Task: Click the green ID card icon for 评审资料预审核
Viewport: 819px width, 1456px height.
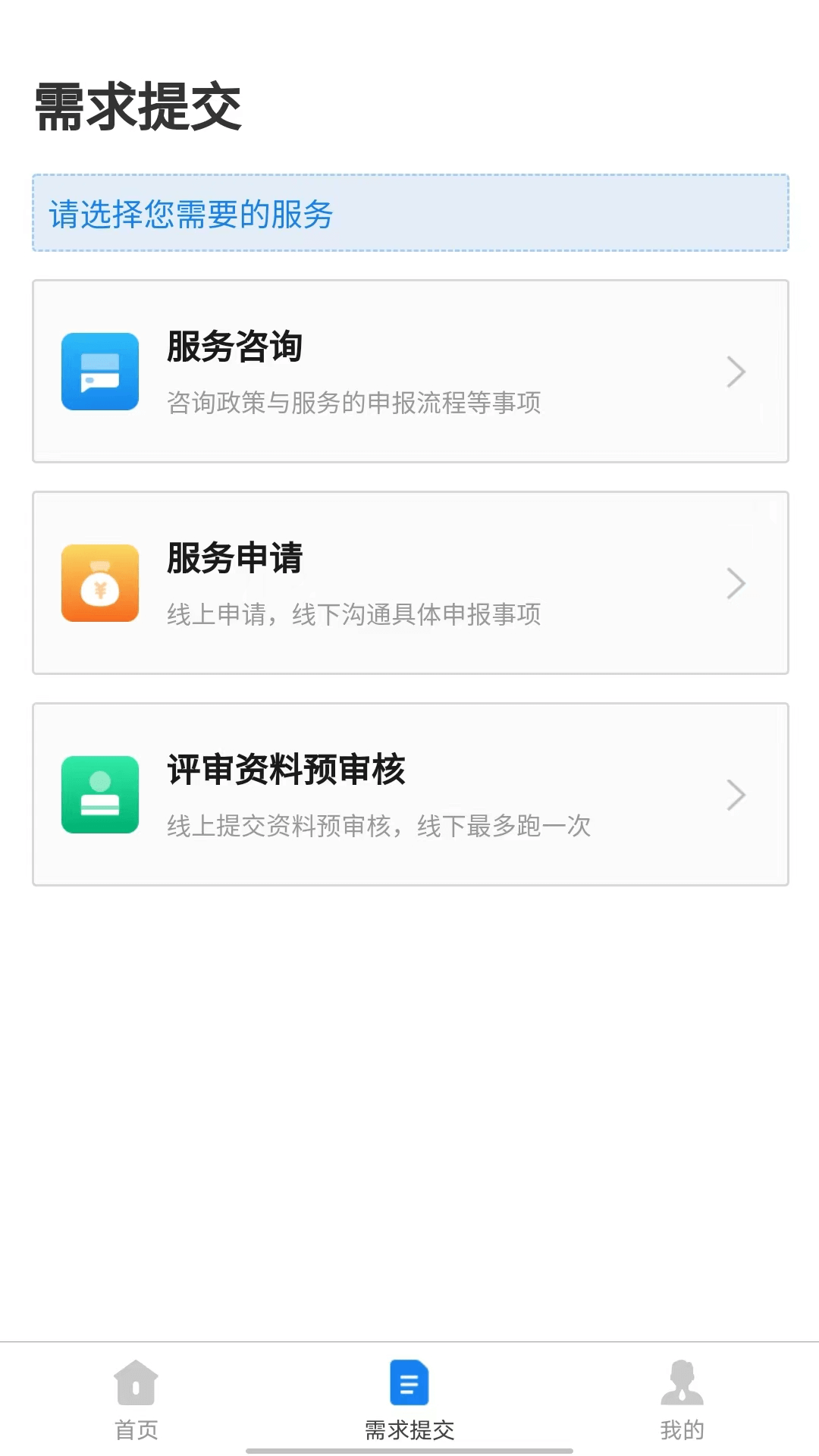Action: [x=99, y=795]
